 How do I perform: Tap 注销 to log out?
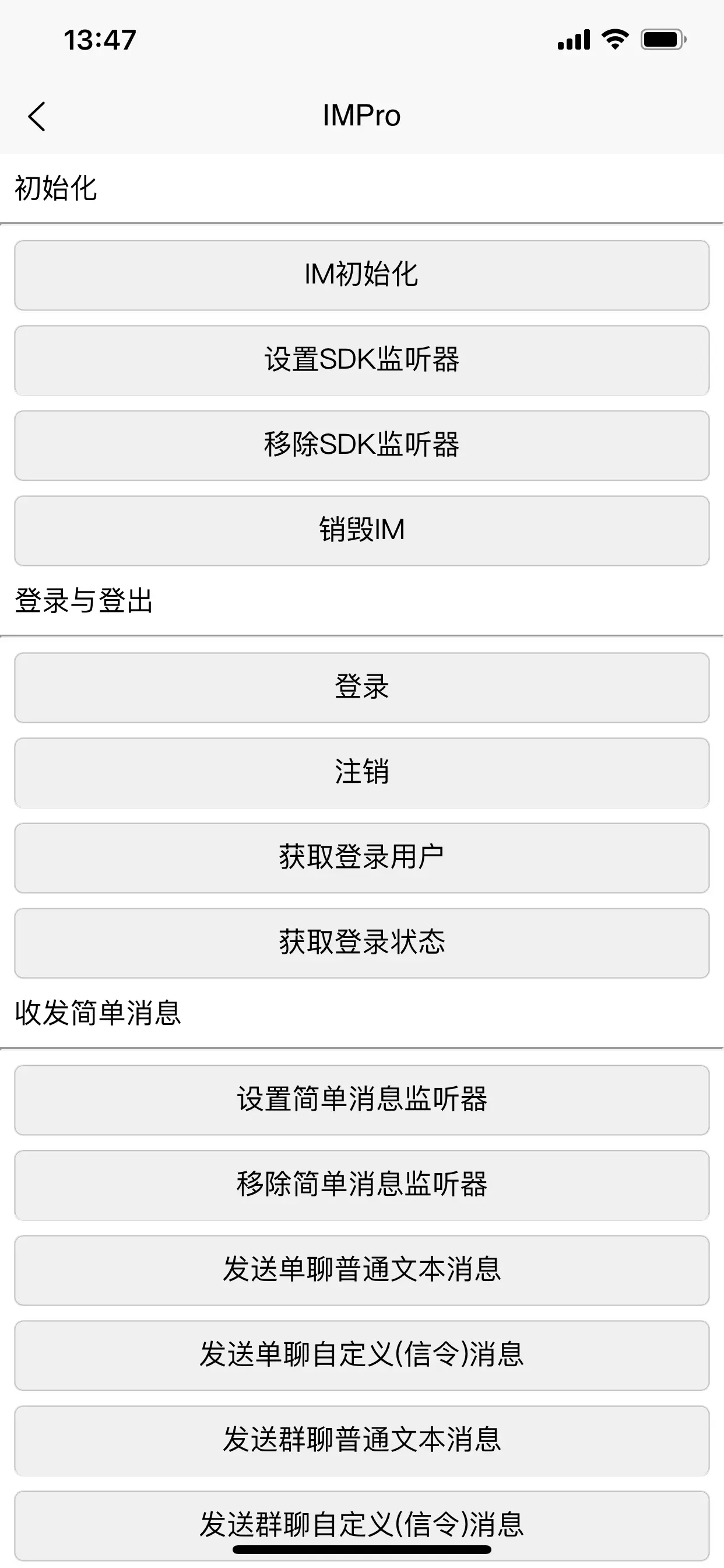click(361, 773)
